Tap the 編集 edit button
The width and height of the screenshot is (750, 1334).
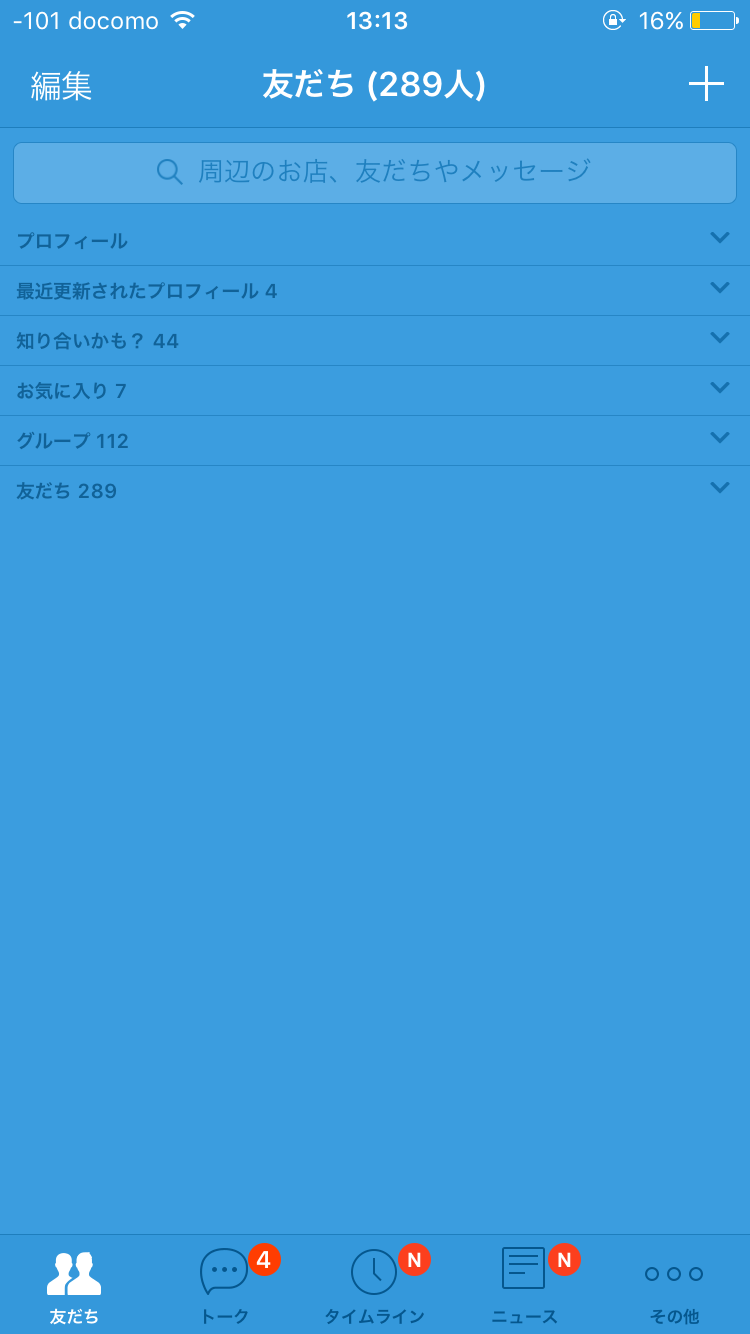point(62,86)
